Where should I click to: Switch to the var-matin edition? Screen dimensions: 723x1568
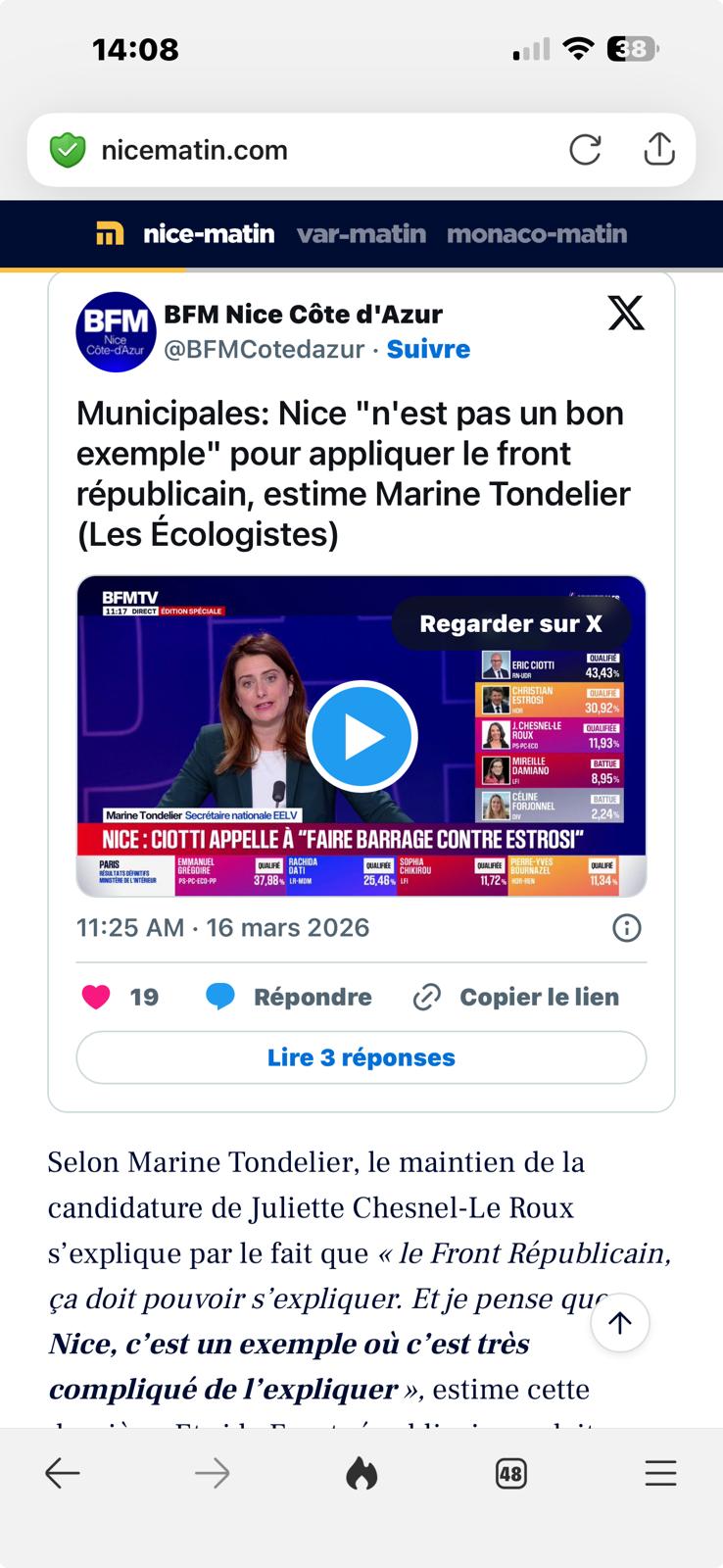point(361,234)
